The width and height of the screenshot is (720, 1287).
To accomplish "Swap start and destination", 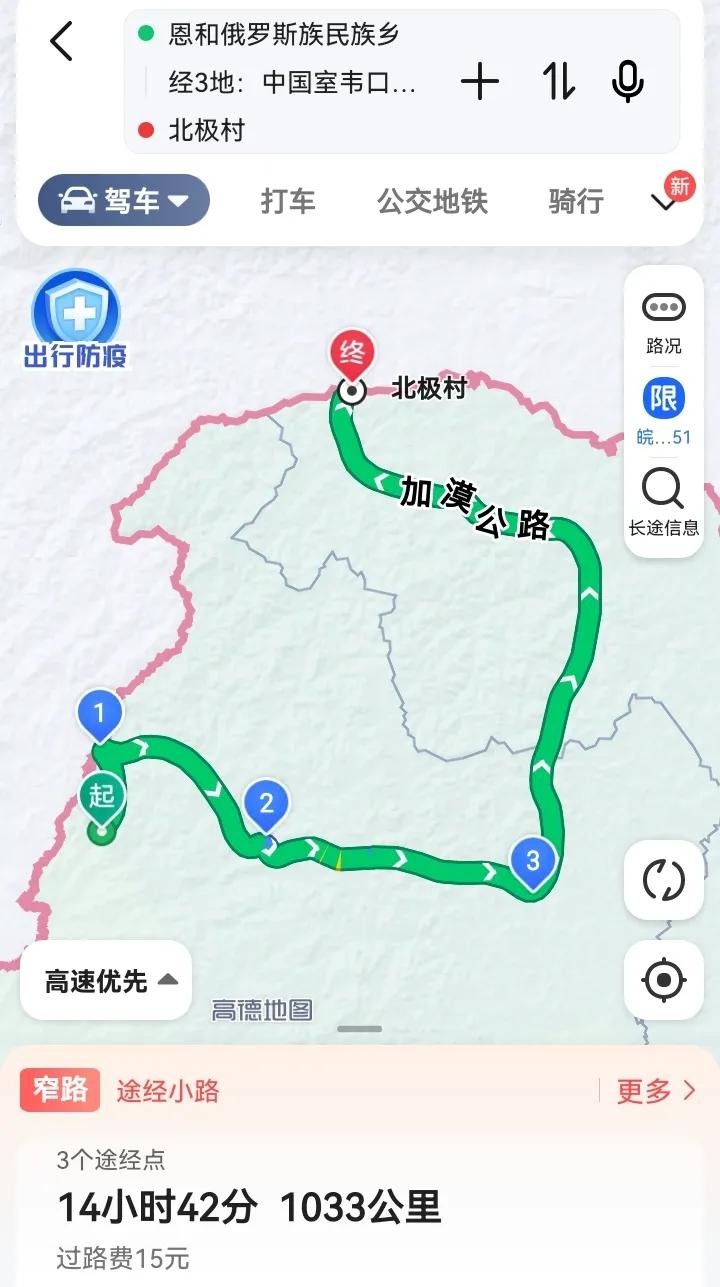I will 559,82.
